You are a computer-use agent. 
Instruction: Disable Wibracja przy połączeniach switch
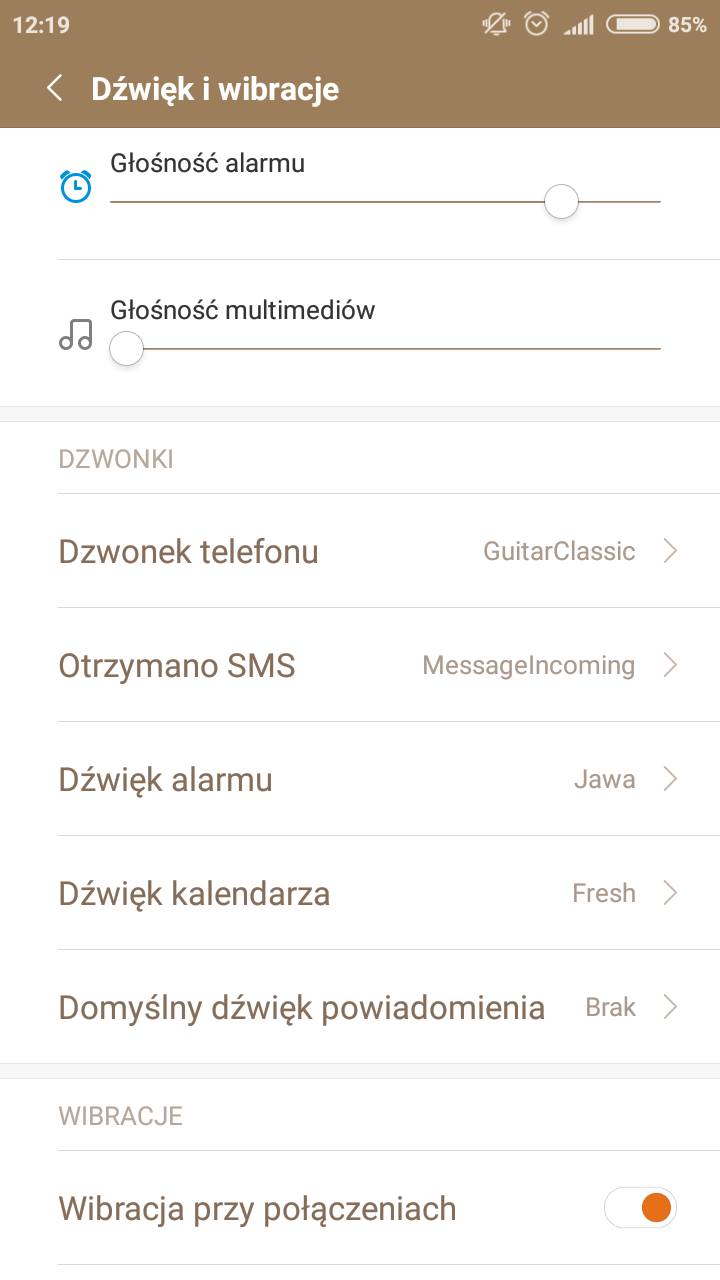click(640, 1208)
